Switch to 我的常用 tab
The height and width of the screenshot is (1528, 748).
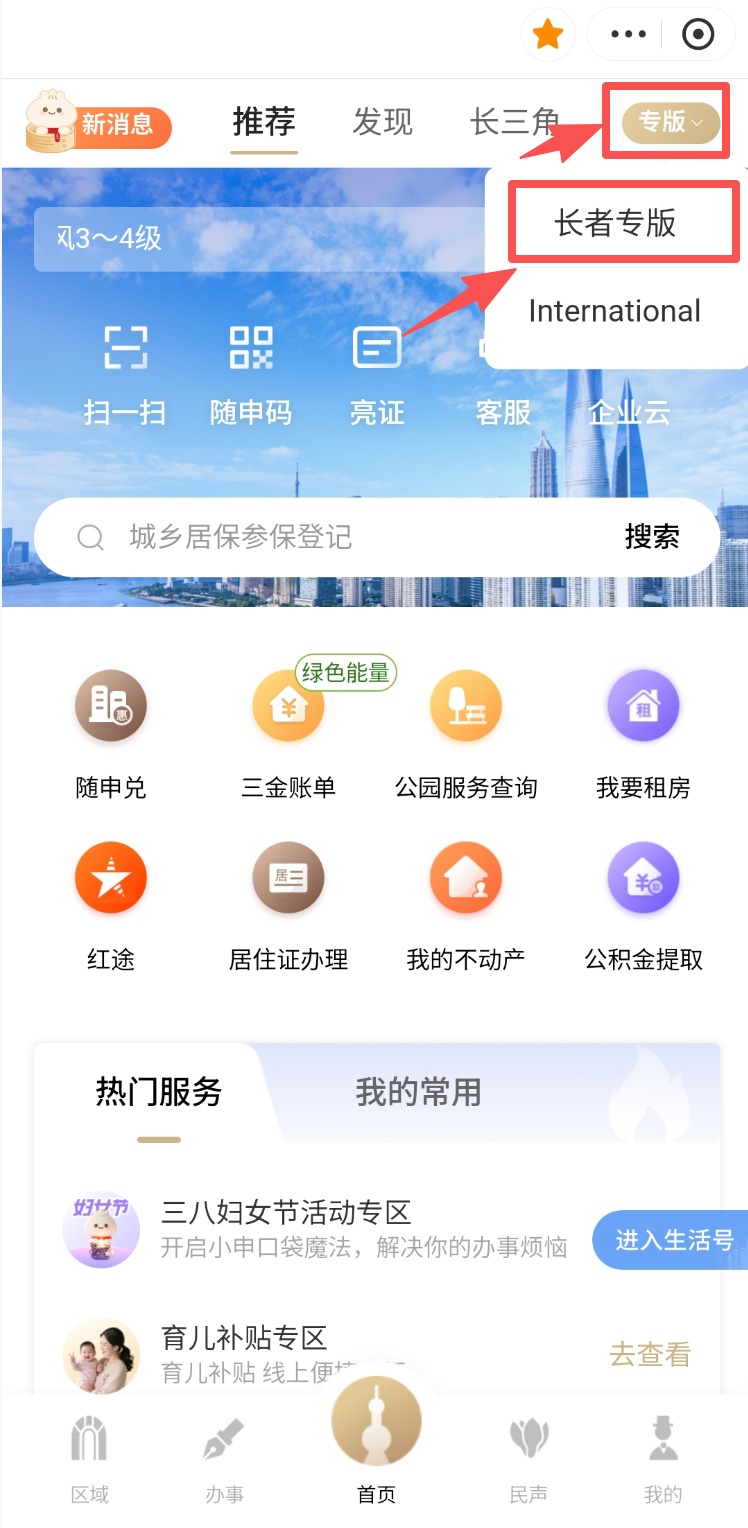click(418, 1092)
